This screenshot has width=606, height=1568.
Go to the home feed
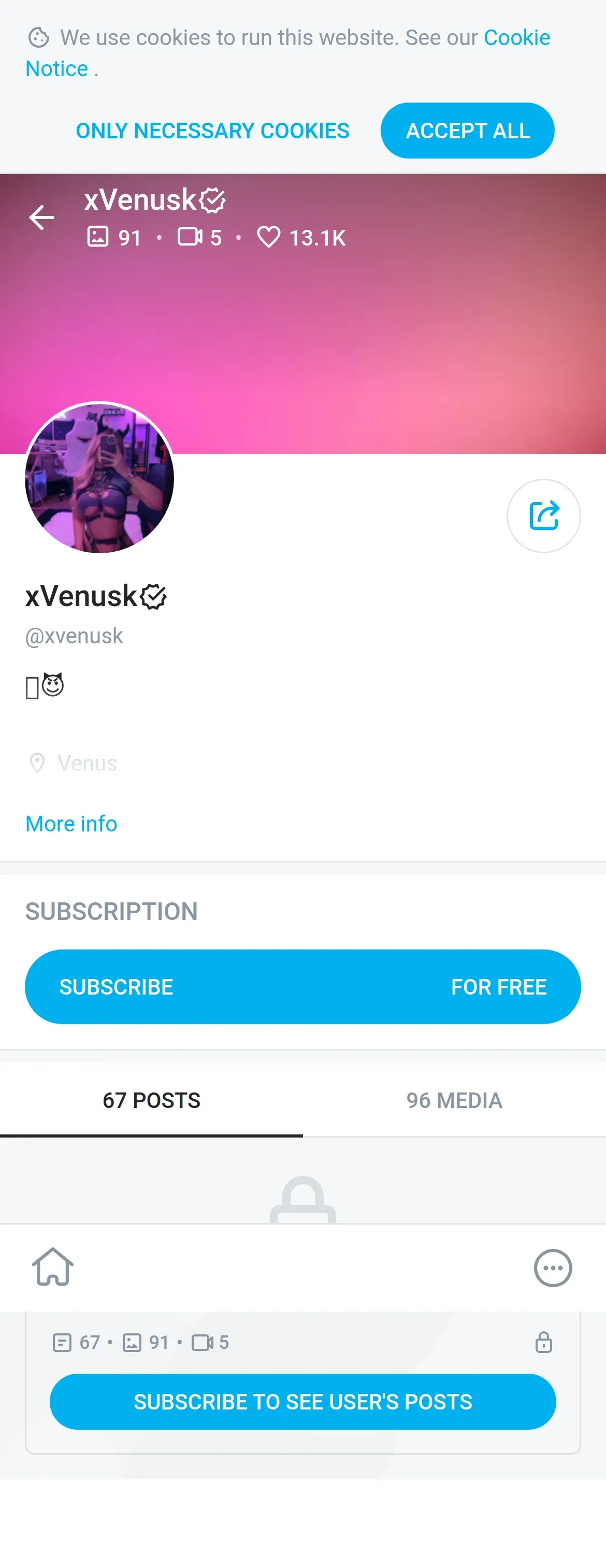[x=53, y=1268]
